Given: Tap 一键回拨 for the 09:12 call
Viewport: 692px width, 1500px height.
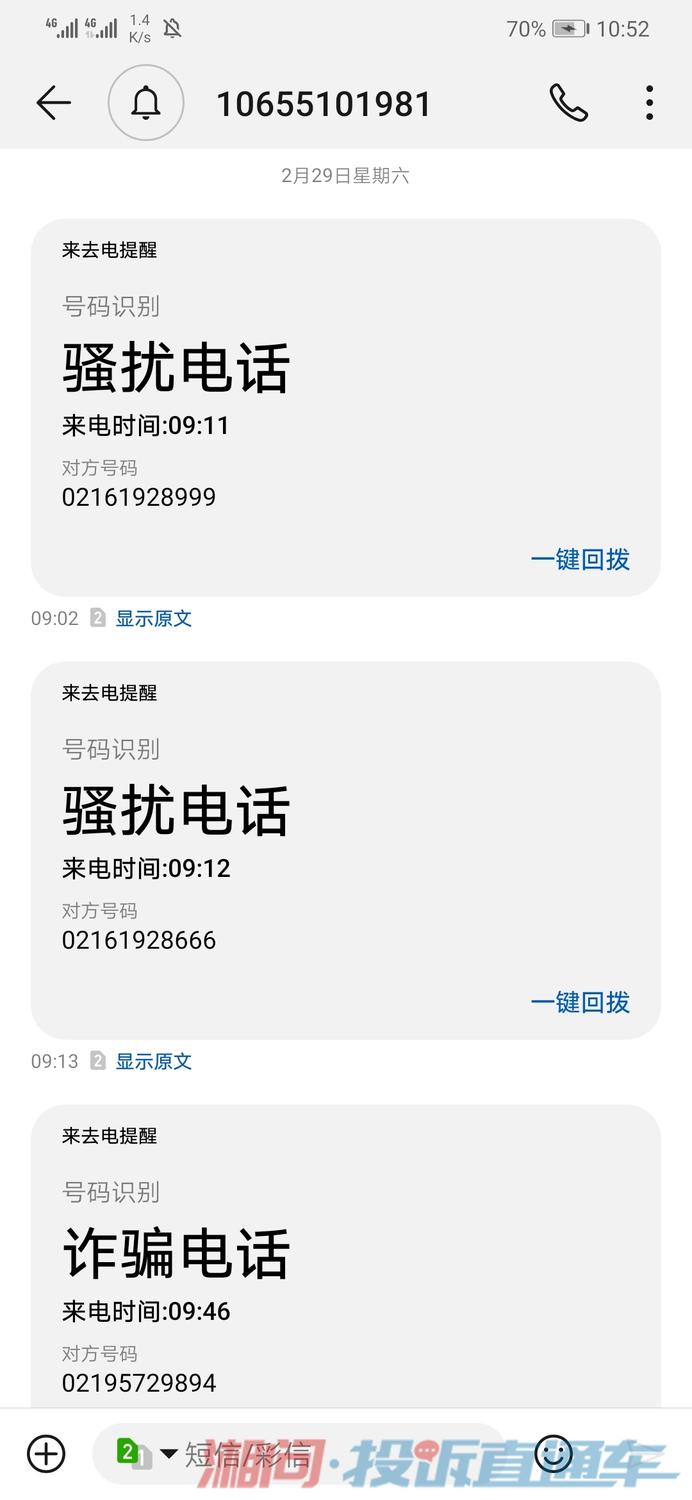Looking at the screenshot, I should pos(580,1002).
